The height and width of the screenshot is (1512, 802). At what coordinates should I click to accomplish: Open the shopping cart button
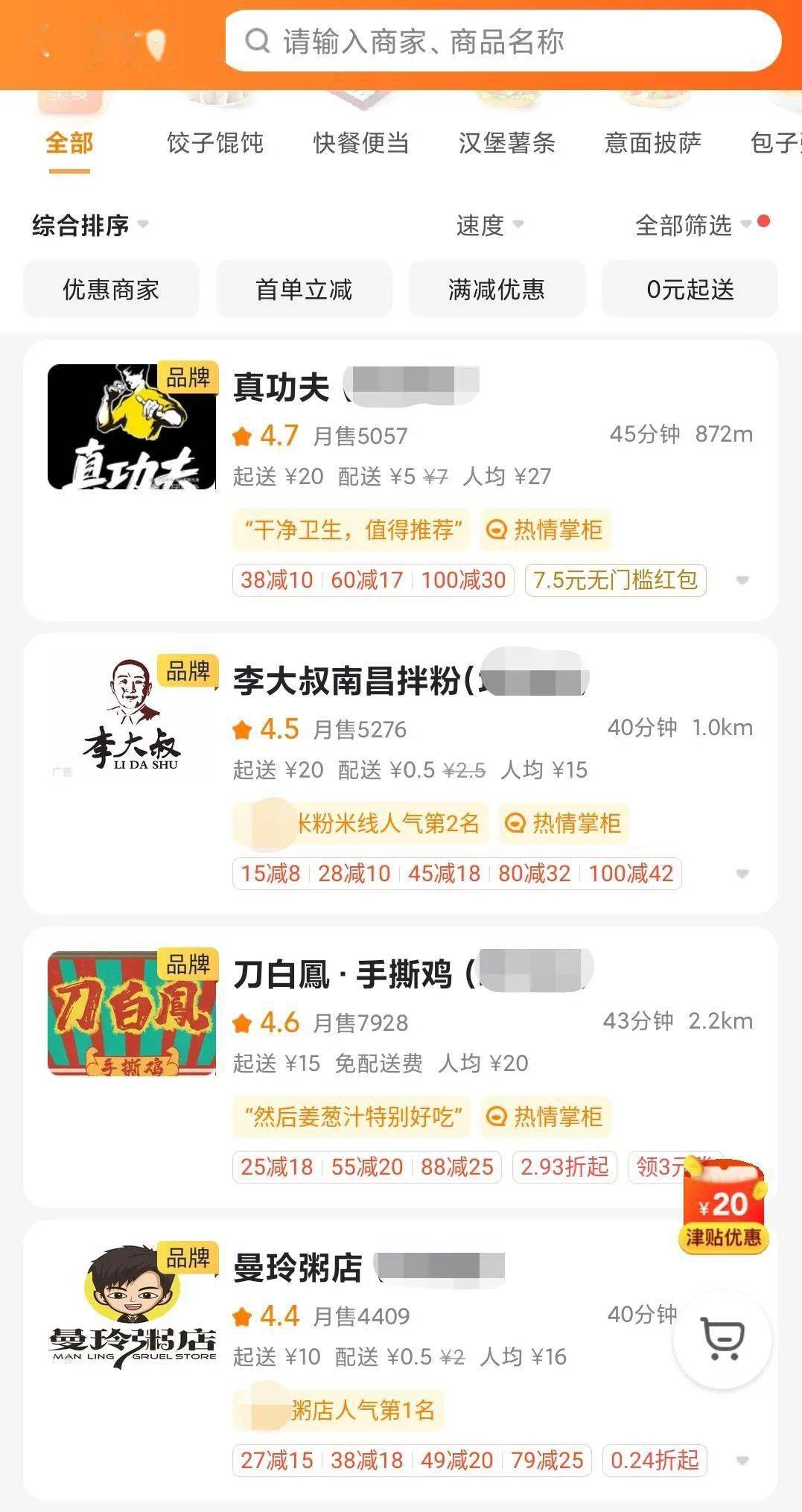point(722,1338)
